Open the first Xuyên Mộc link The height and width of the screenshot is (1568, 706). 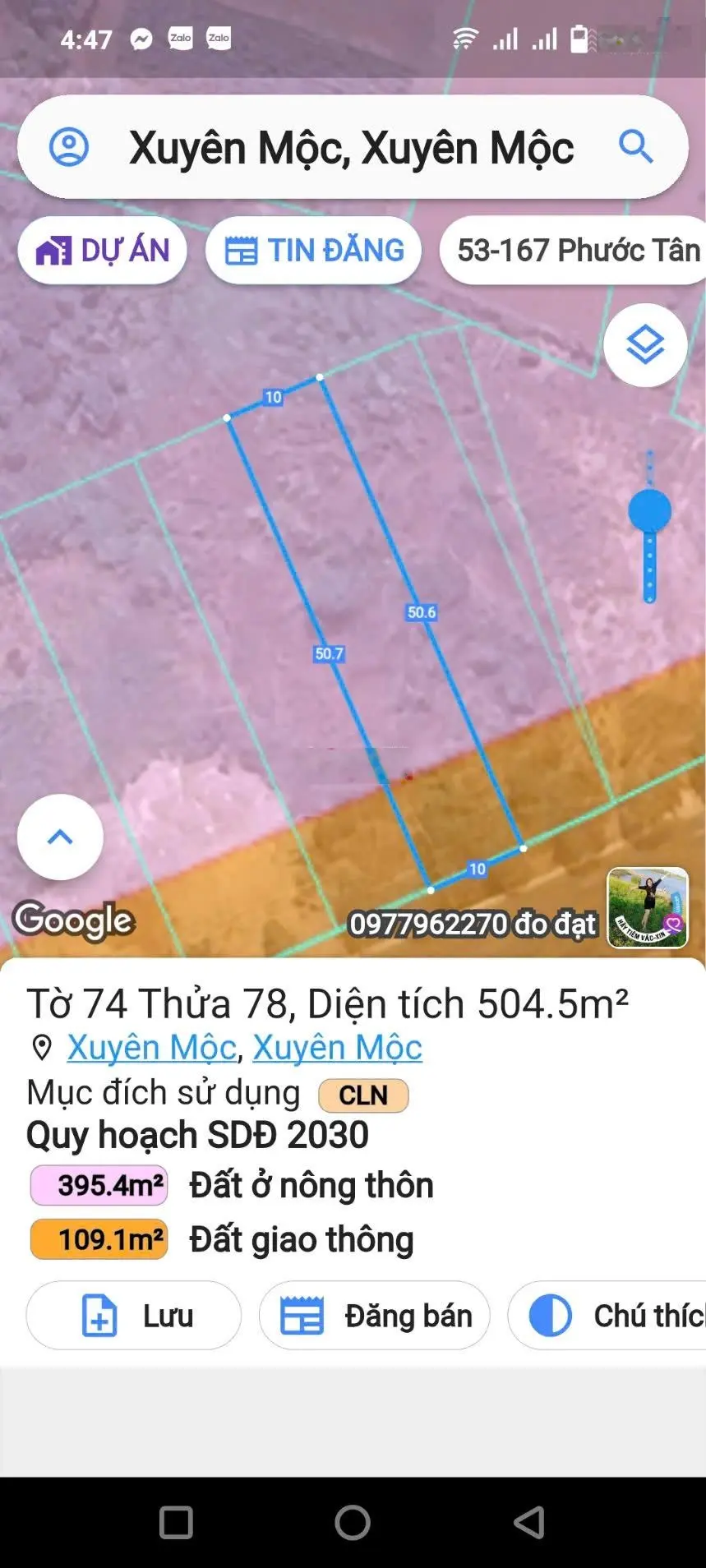(x=152, y=1047)
